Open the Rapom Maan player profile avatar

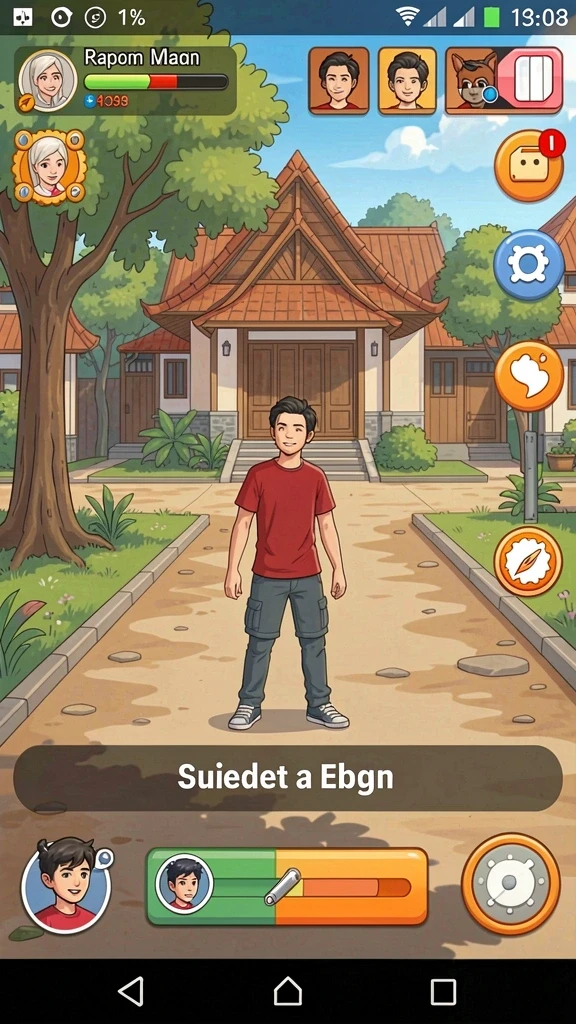pos(48,81)
